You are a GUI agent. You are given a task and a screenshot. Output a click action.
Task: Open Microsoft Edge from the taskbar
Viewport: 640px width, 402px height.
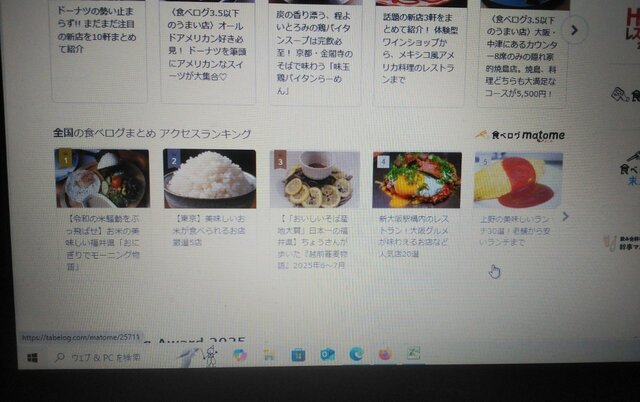pos(356,354)
